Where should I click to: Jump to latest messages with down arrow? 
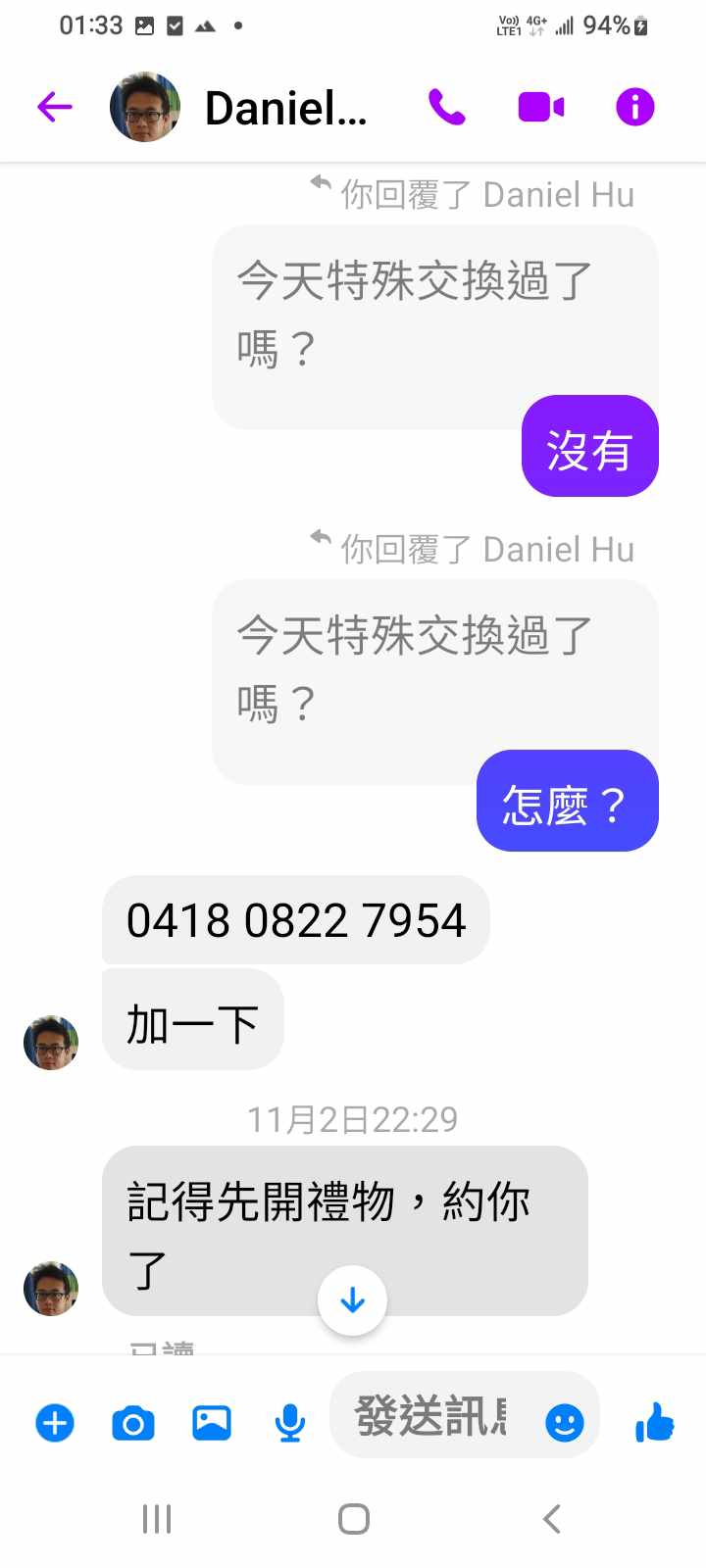click(x=352, y=1300)
